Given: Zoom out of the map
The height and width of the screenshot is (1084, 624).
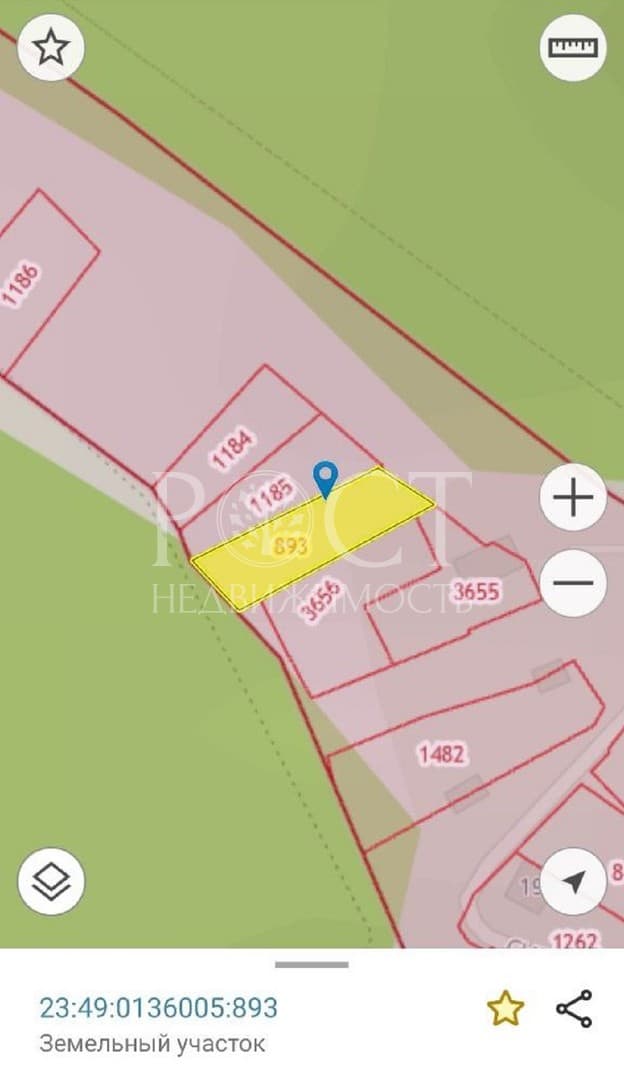Looking at the screenshot, I should [573, 582].
